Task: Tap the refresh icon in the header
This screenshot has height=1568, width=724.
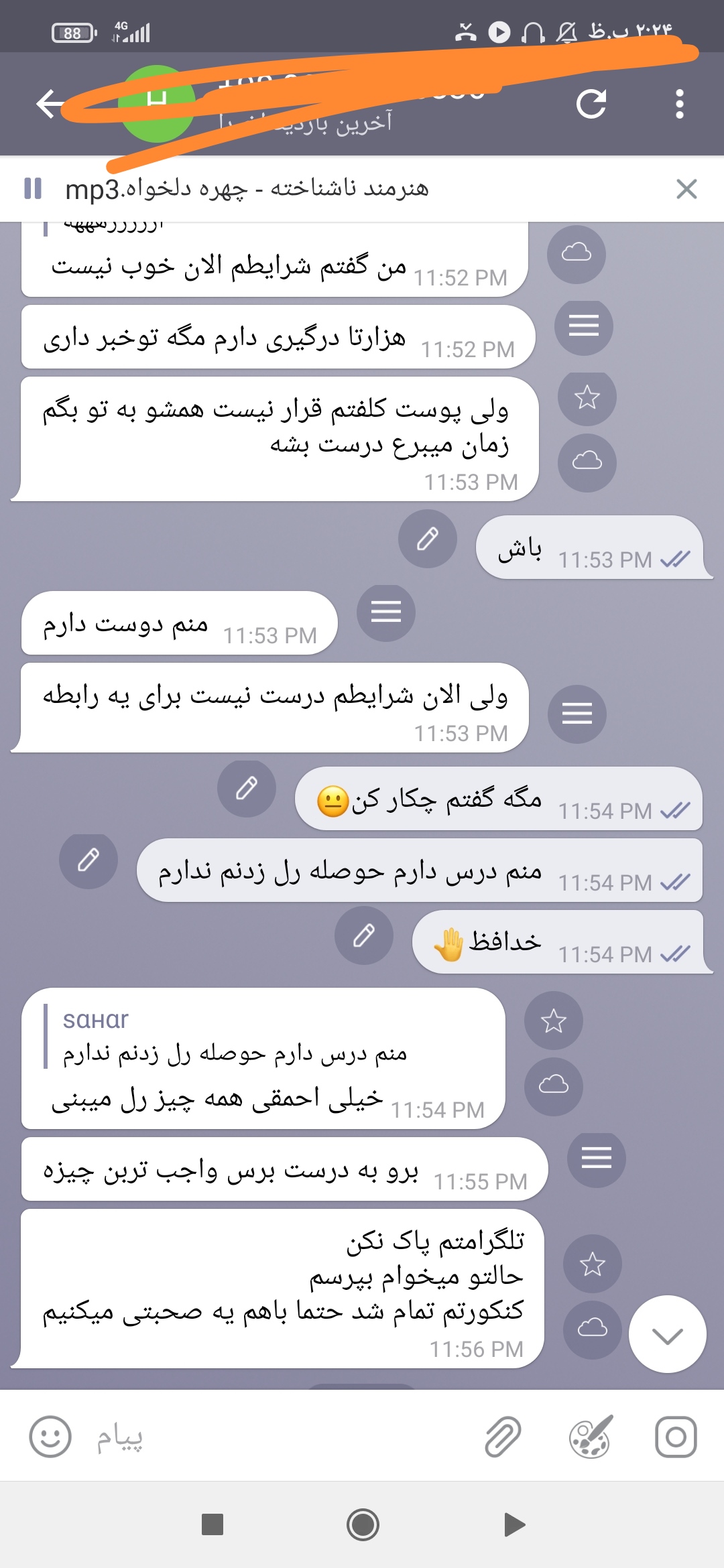Action: coord(591,104)
